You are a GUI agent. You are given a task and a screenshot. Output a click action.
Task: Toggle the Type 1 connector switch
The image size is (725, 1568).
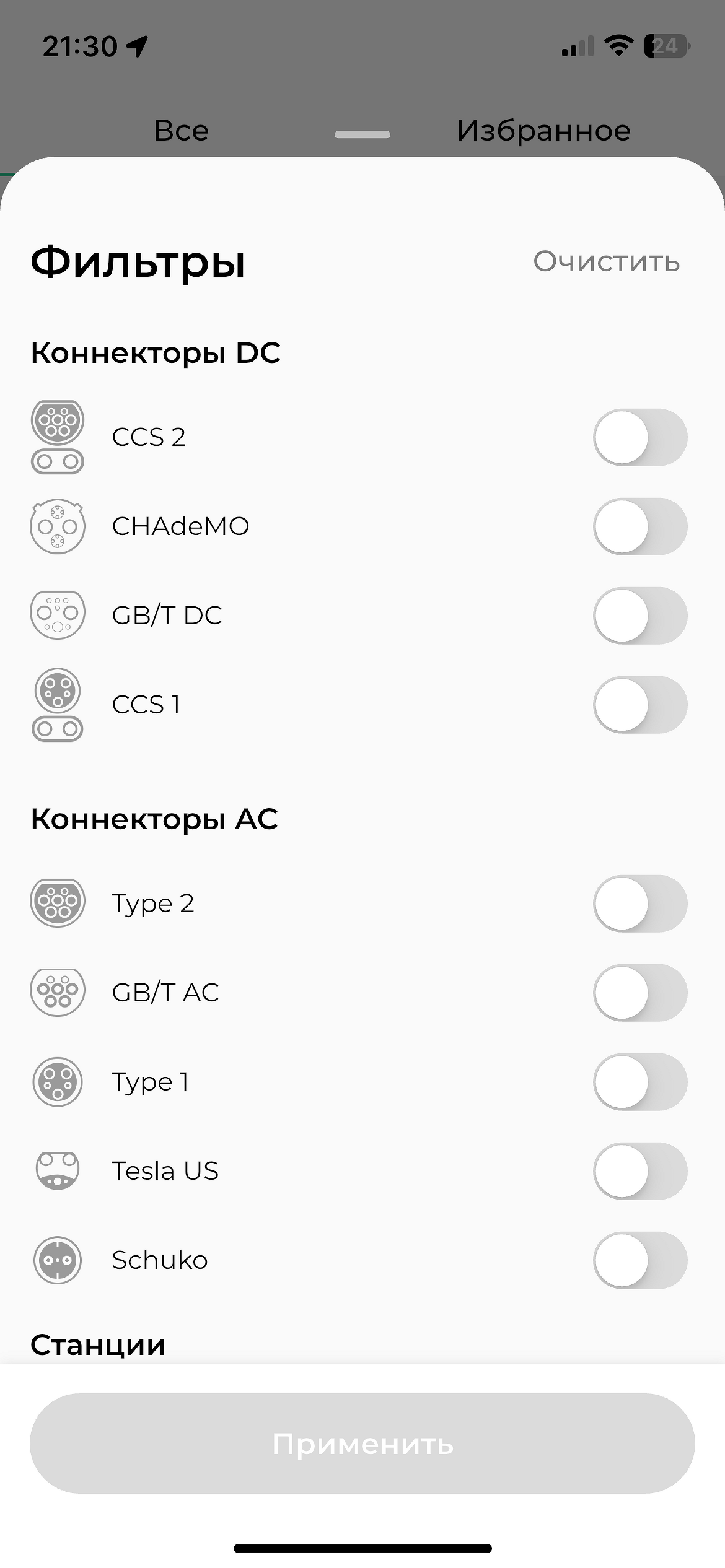640,1082
